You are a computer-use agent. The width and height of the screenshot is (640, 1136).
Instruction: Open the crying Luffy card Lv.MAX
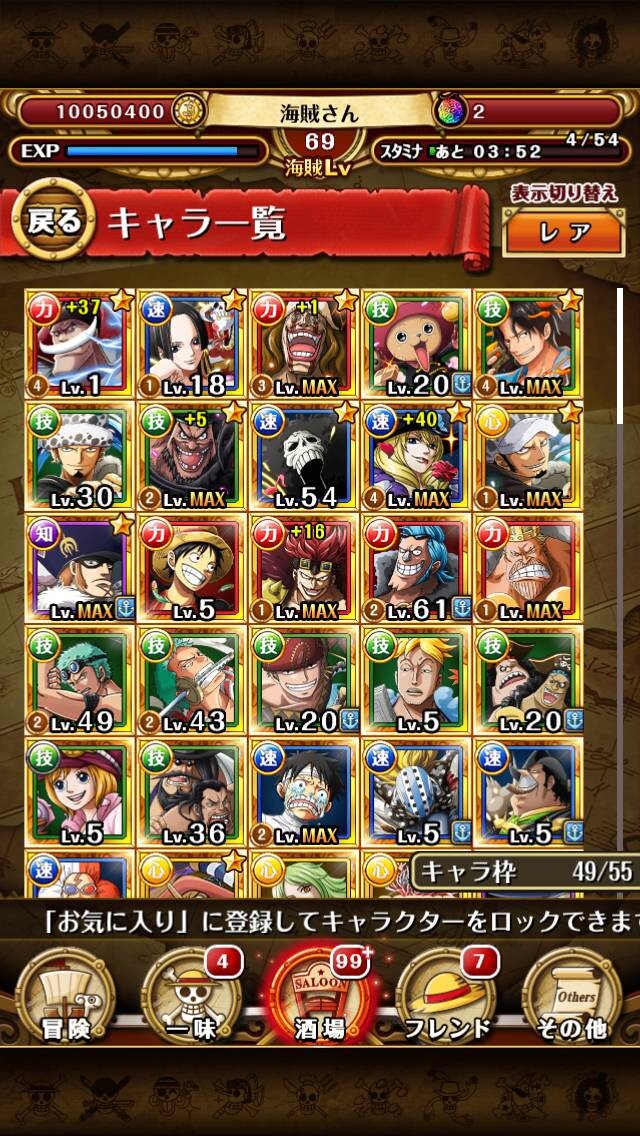(x=304, y=793)
